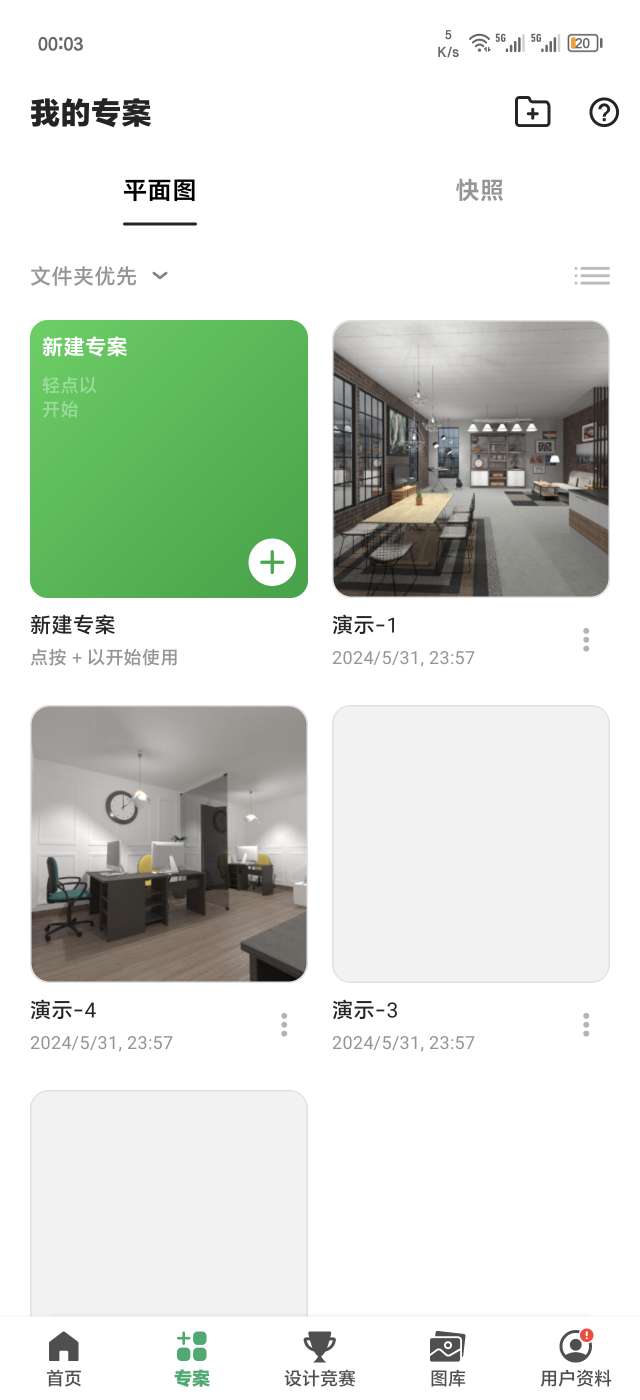The width and height of the screenshot is (640, 1400).
Task: Open the 用户资料 tab
Action: pyautogui.click(x=576, y=1358)
